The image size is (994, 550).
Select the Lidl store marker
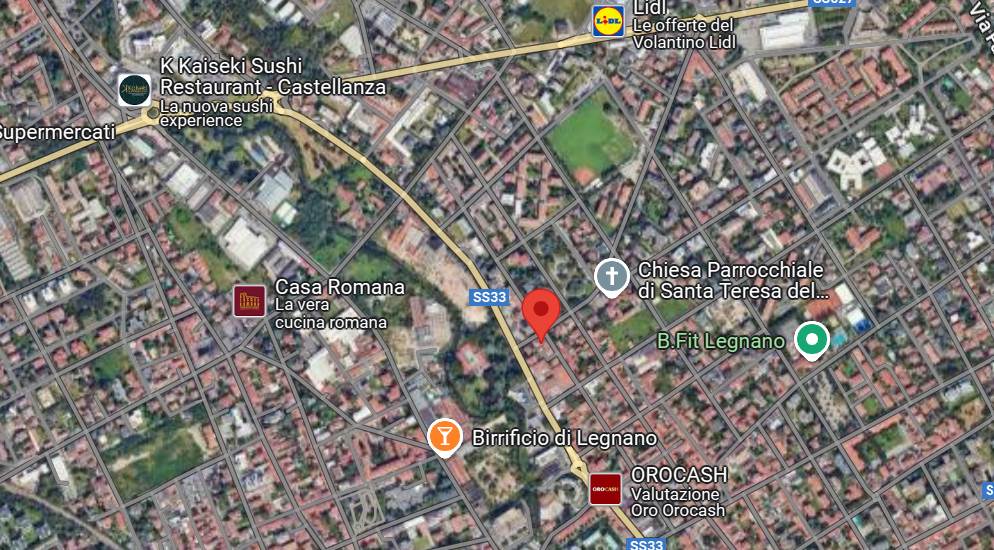pyautogui.click(x=608, y=21)
